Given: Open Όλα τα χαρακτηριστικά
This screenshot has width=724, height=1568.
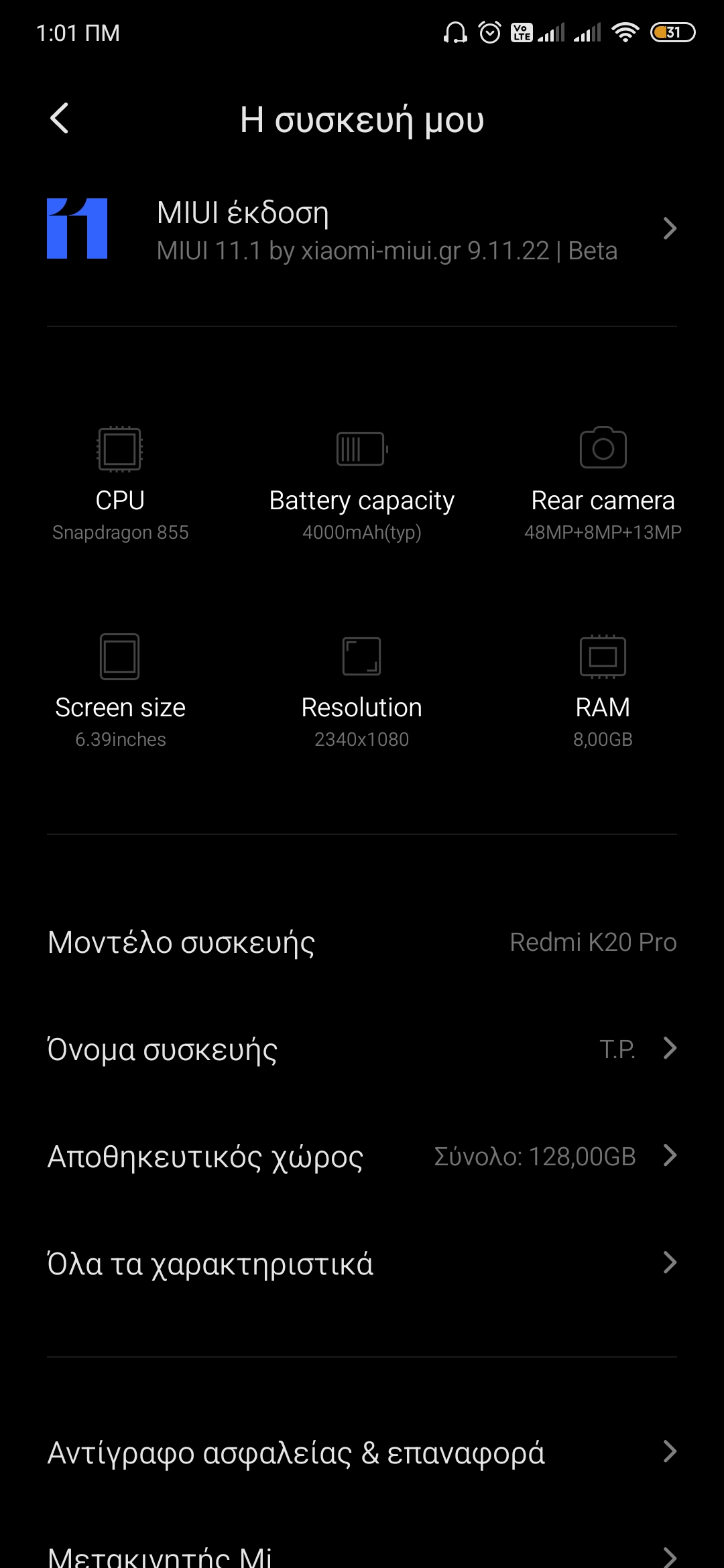Looking at the screenshot, I should (362, 1263).
